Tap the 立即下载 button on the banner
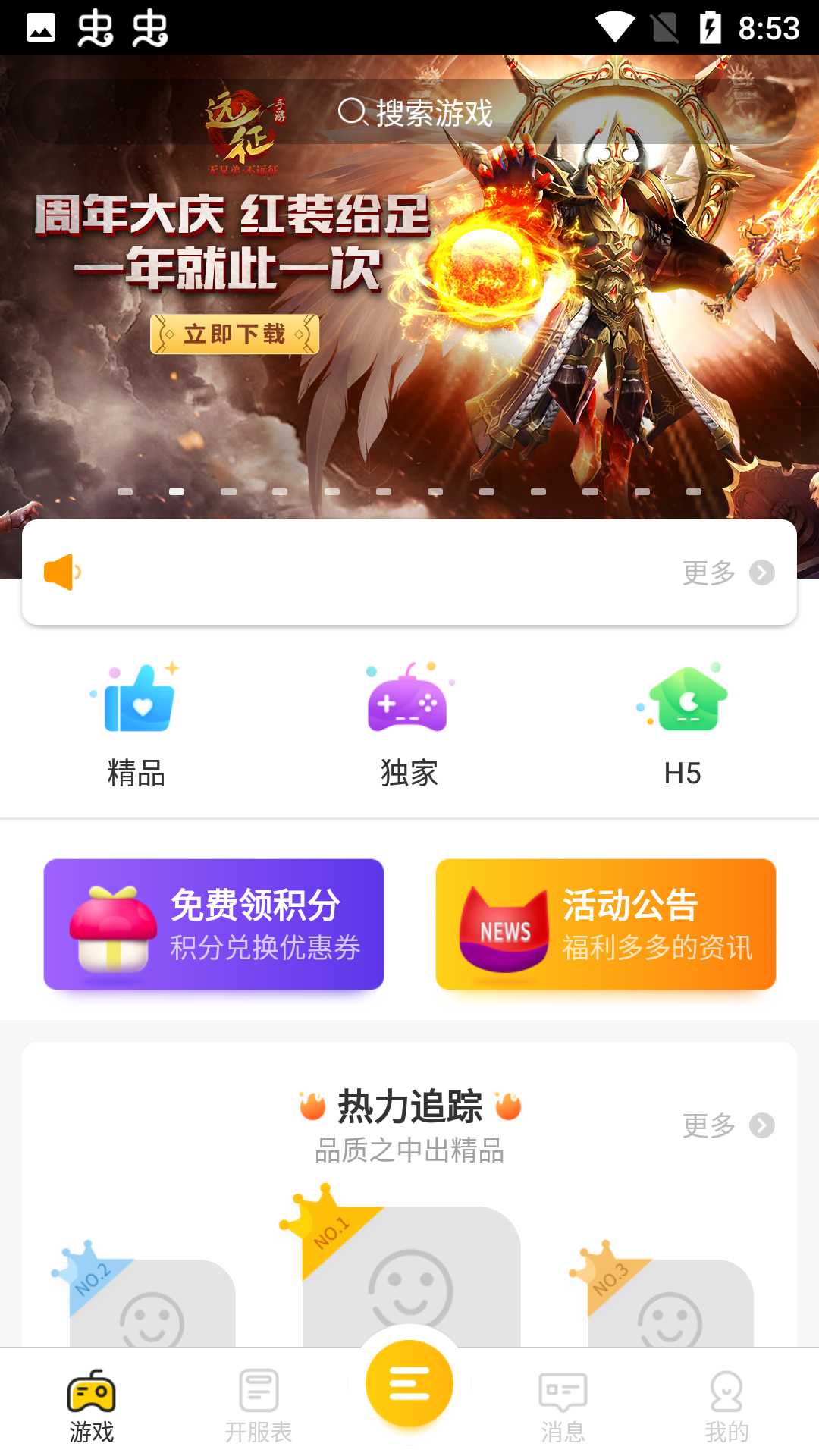Screen dimensions: 819x1456 (234, 334)
